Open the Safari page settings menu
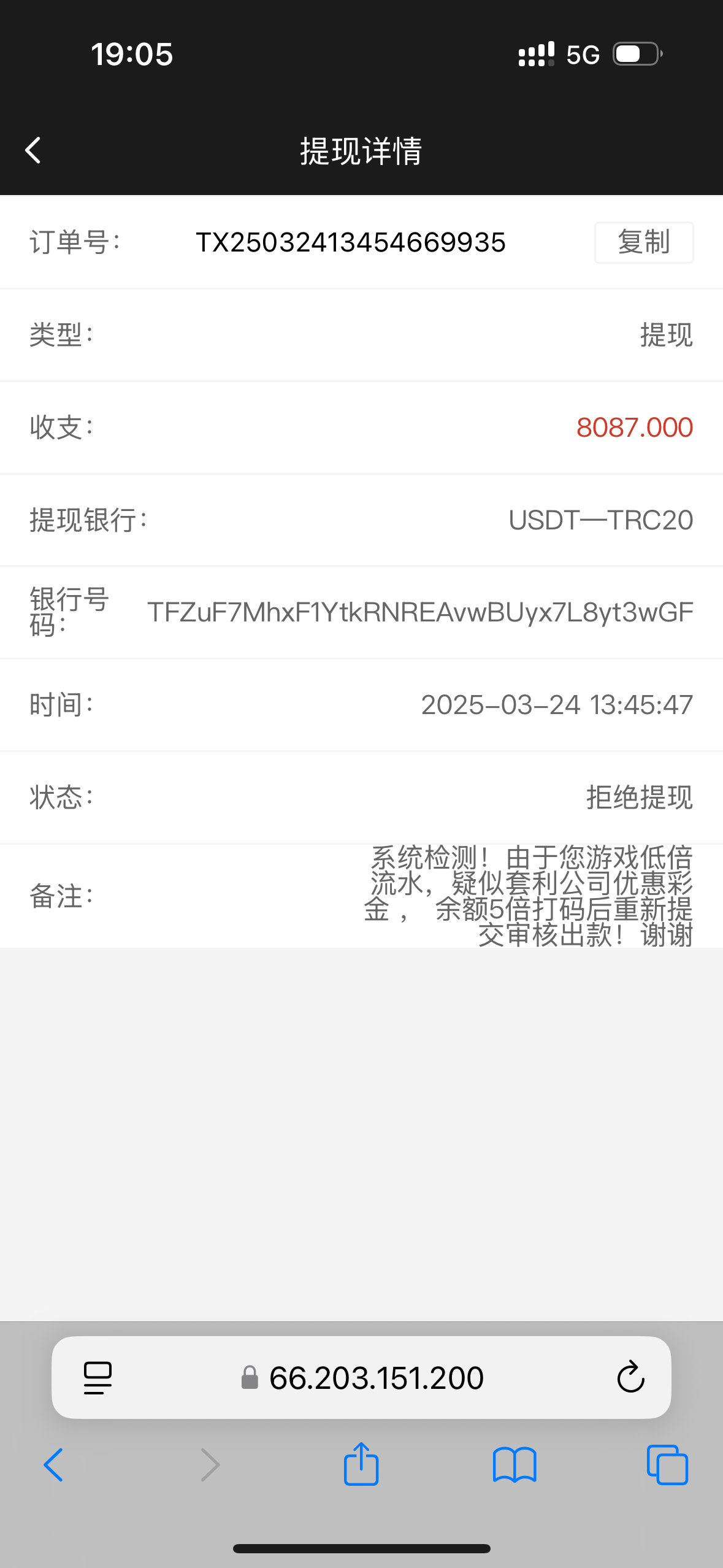 pos(98,1378)
